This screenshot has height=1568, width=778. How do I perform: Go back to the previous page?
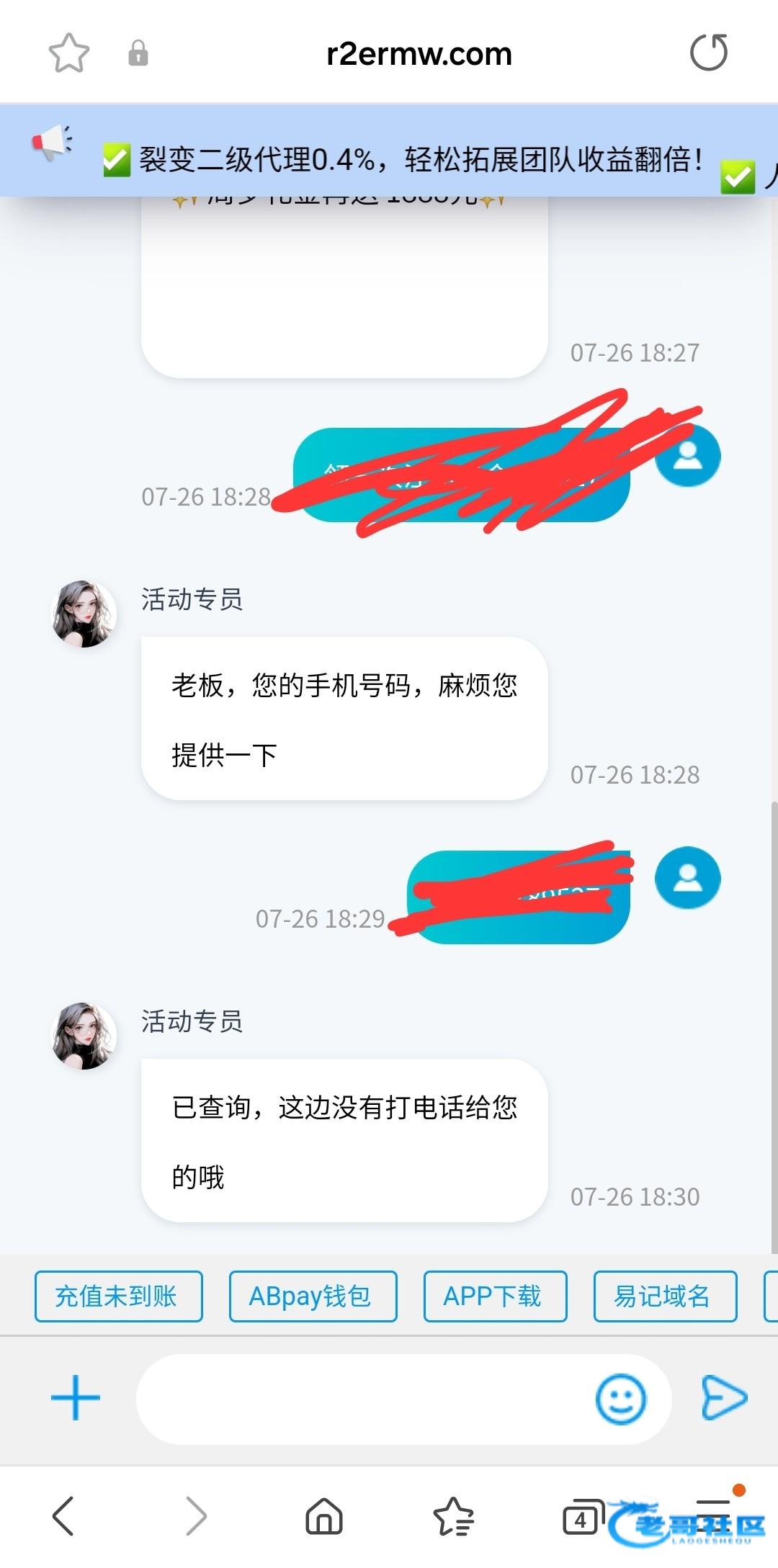[63, 1516]
